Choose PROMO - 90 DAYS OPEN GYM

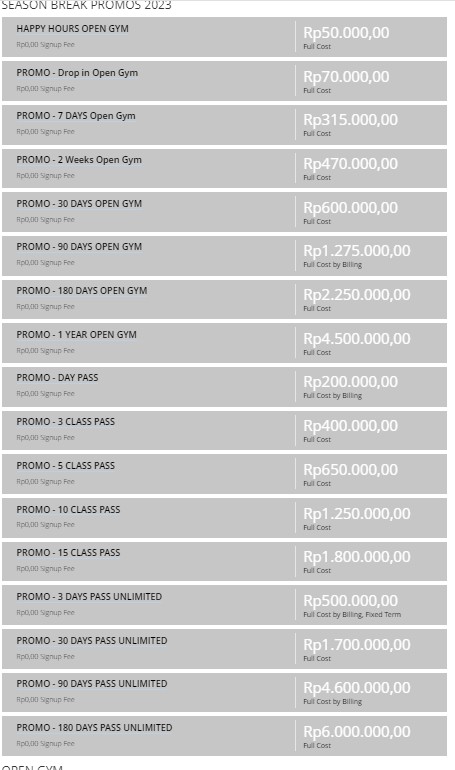tap(224, 256)
